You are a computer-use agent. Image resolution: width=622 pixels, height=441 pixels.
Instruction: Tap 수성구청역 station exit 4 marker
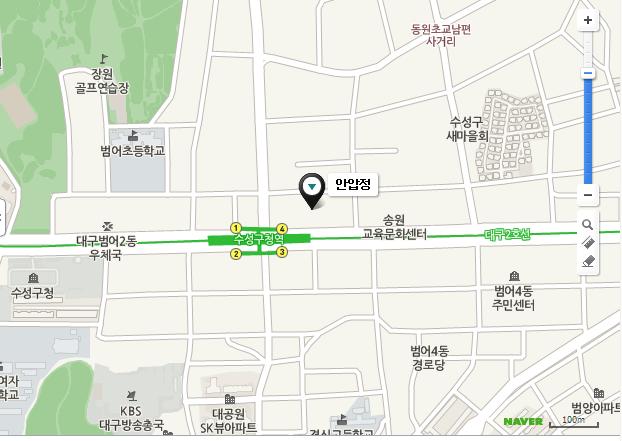(x=282, y=228)
